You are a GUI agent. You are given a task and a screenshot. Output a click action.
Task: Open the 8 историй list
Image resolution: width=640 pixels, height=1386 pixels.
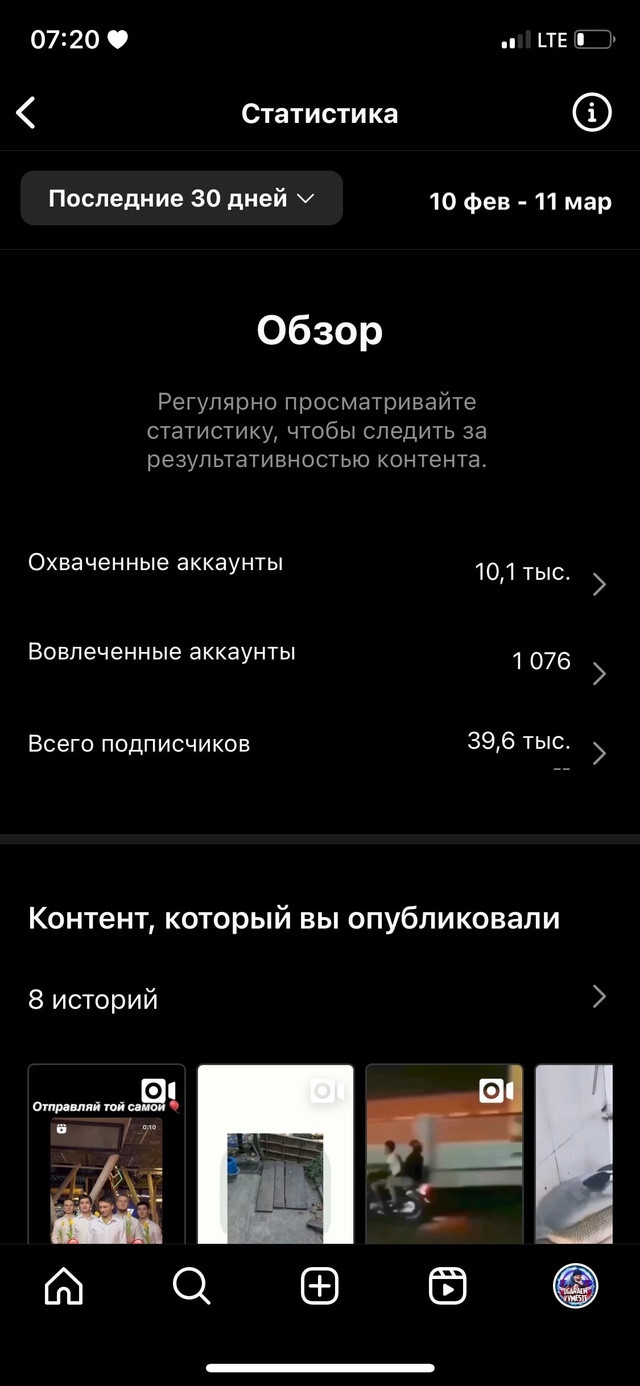320,998
